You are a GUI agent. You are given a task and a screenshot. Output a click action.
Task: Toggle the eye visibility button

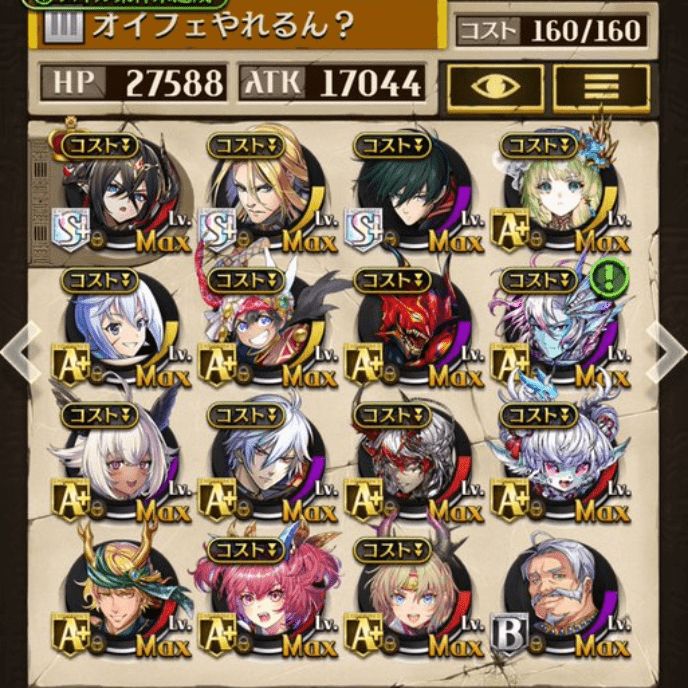(495, 88)
